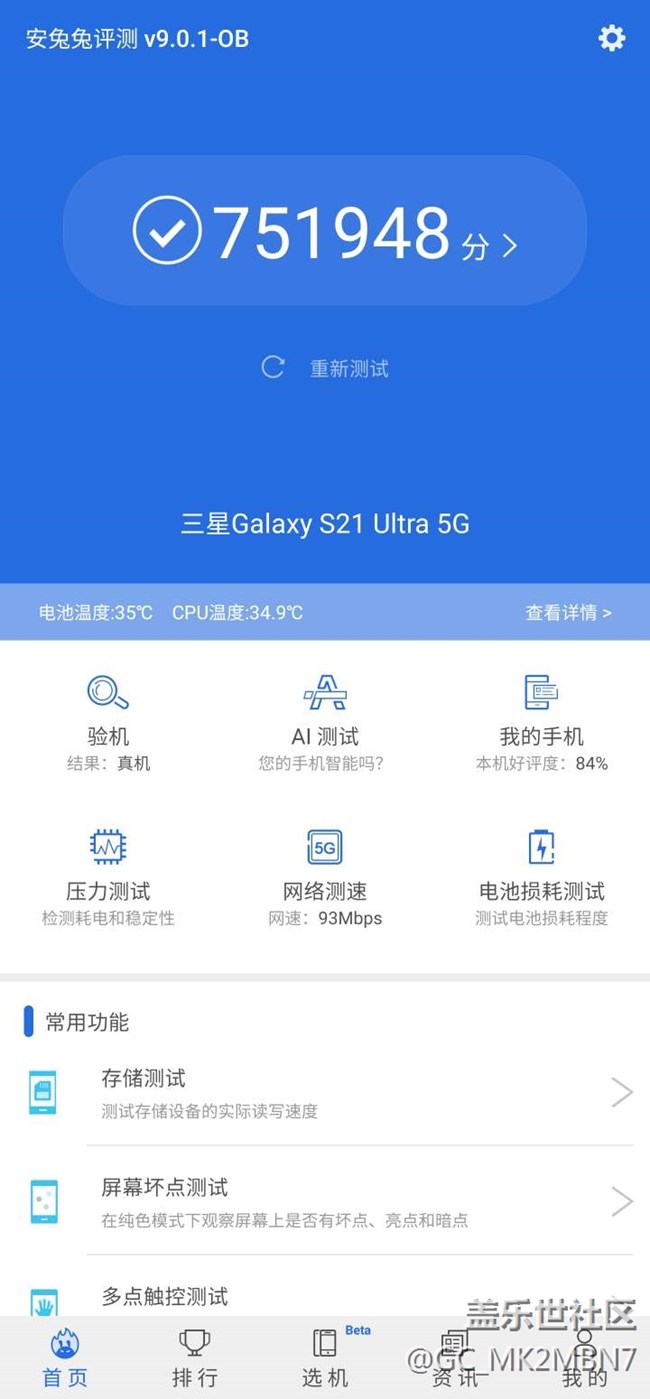The width and height of the screenshot is (650, 1399).
Task: Switch to 选机 tab
Action: pos(325,1357)
